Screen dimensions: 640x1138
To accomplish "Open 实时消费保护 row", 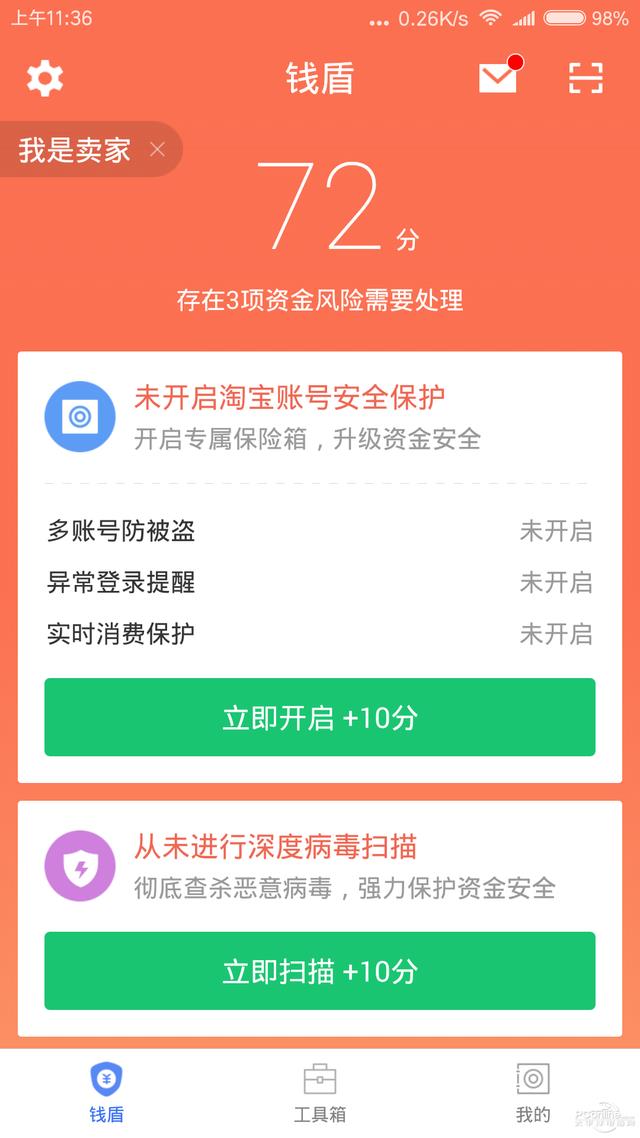I will (320, 633).
